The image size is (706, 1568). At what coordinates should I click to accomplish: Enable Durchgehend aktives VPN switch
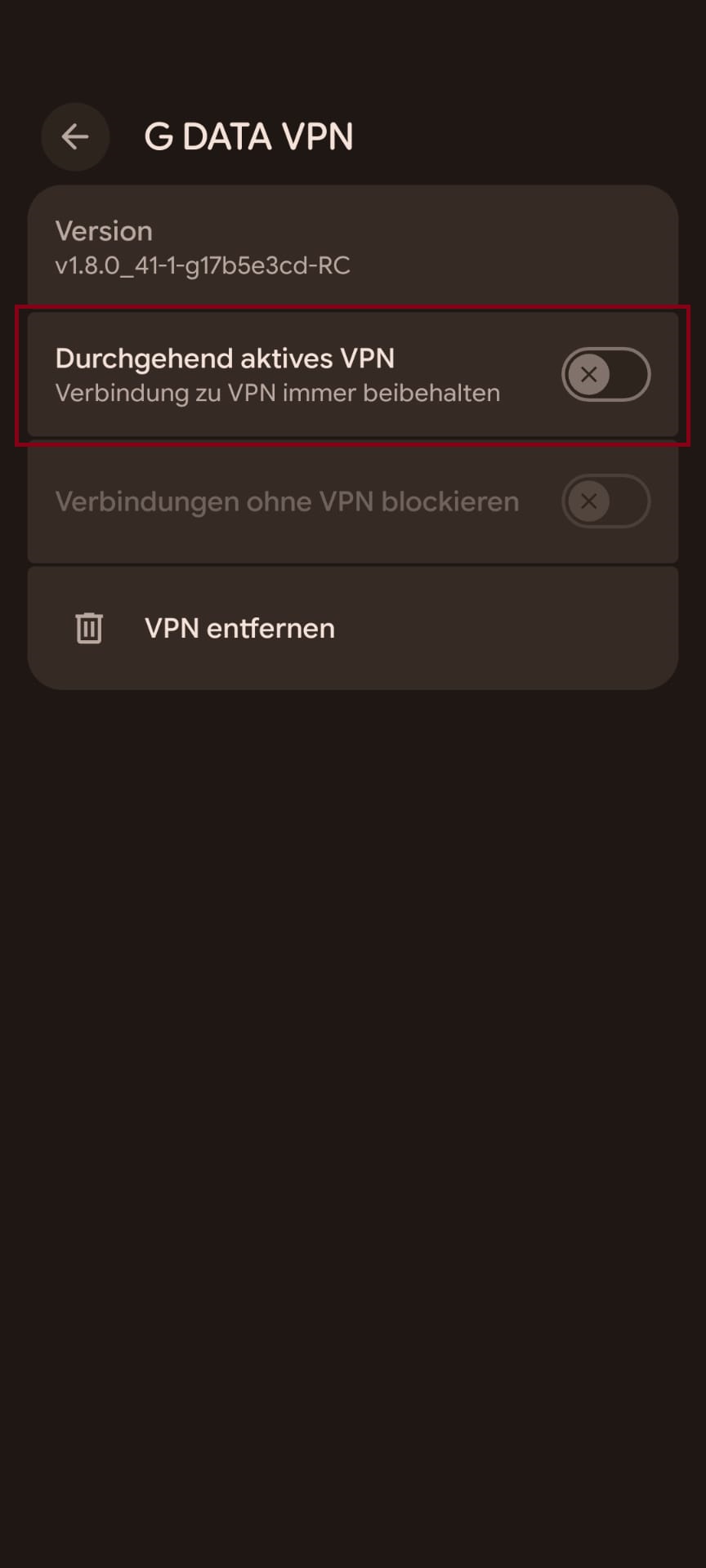tap(605, 375)
